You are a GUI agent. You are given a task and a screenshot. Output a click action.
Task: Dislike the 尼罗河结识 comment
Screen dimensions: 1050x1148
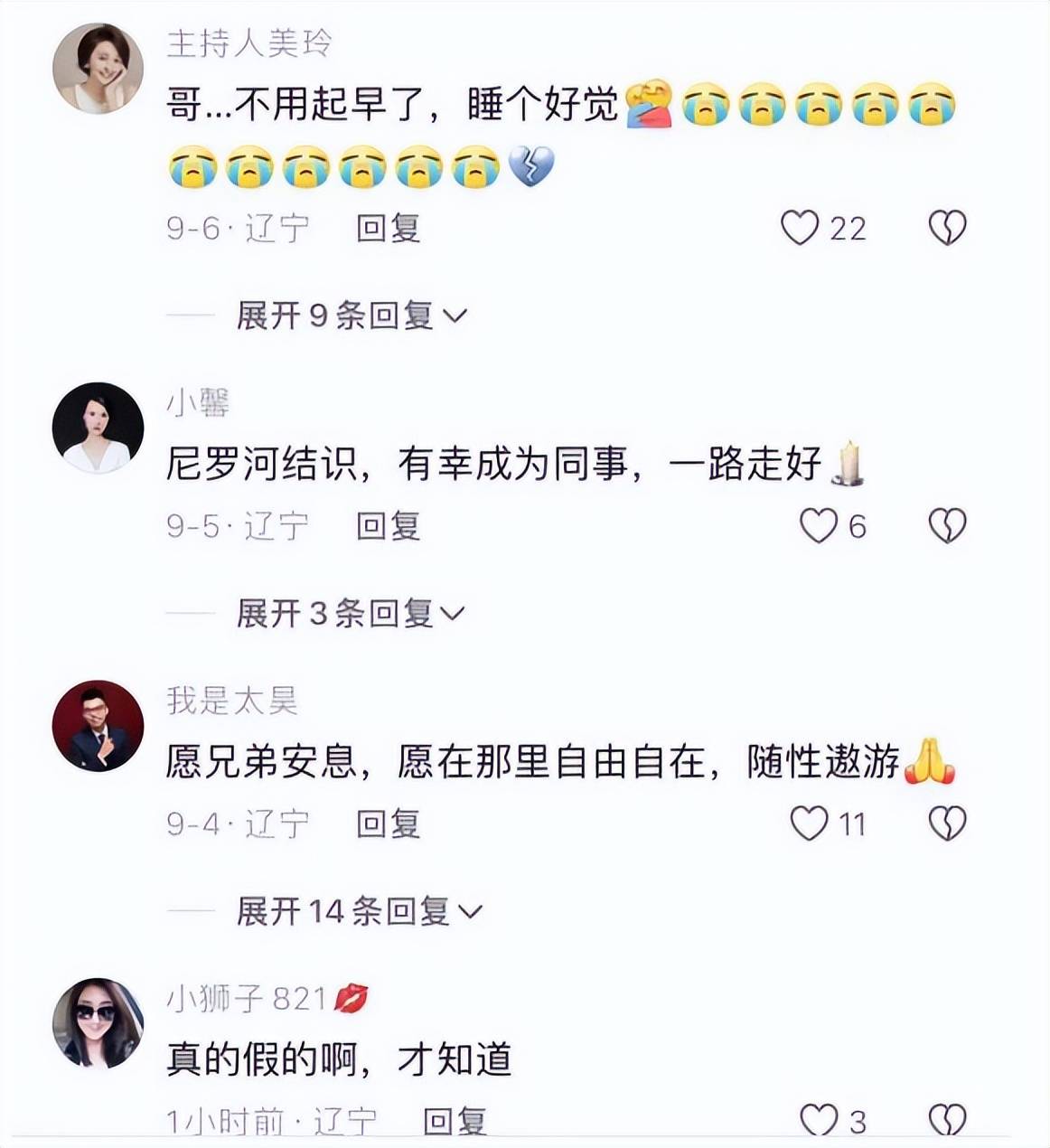click(947, 526)
